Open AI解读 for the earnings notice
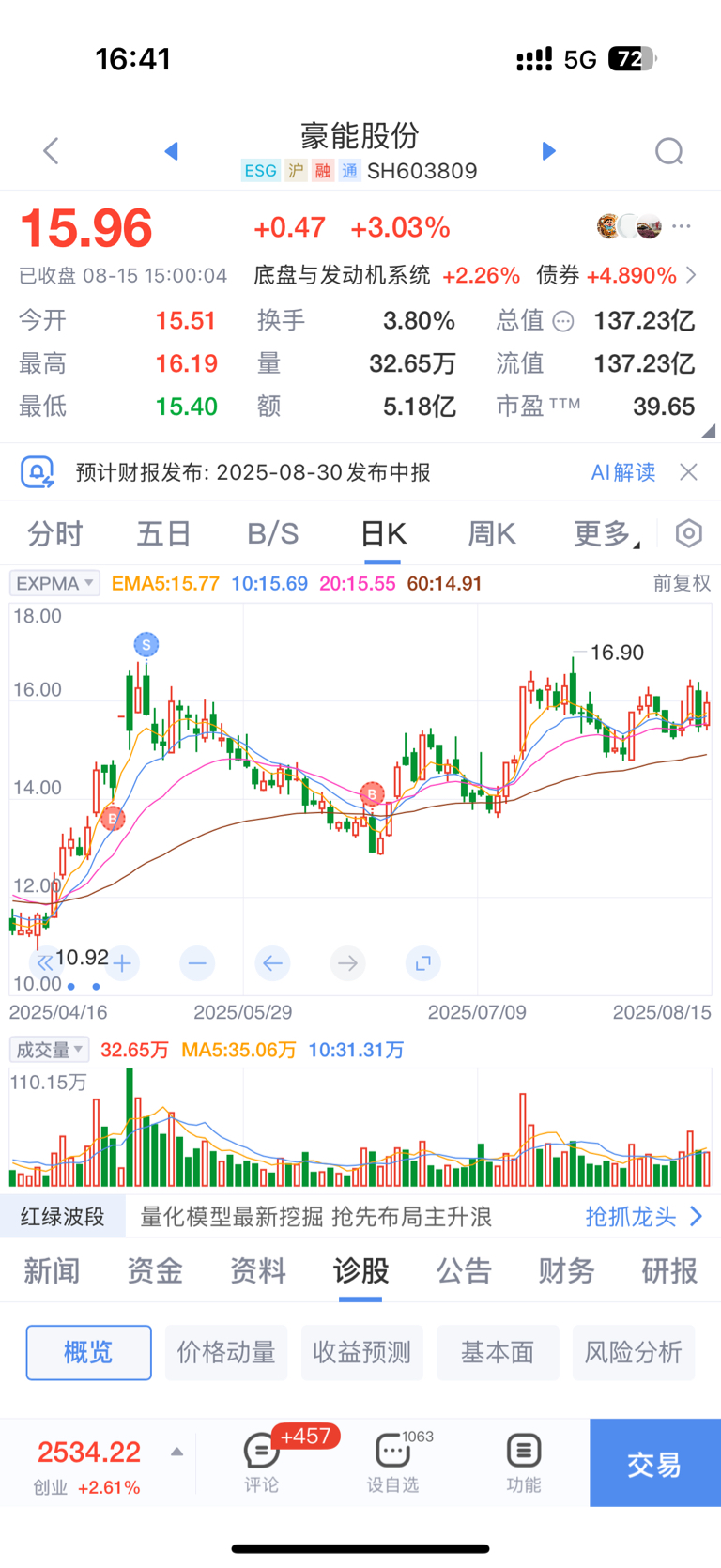Viewport: 721px width, 1568px height. click(x=623, y=471)
